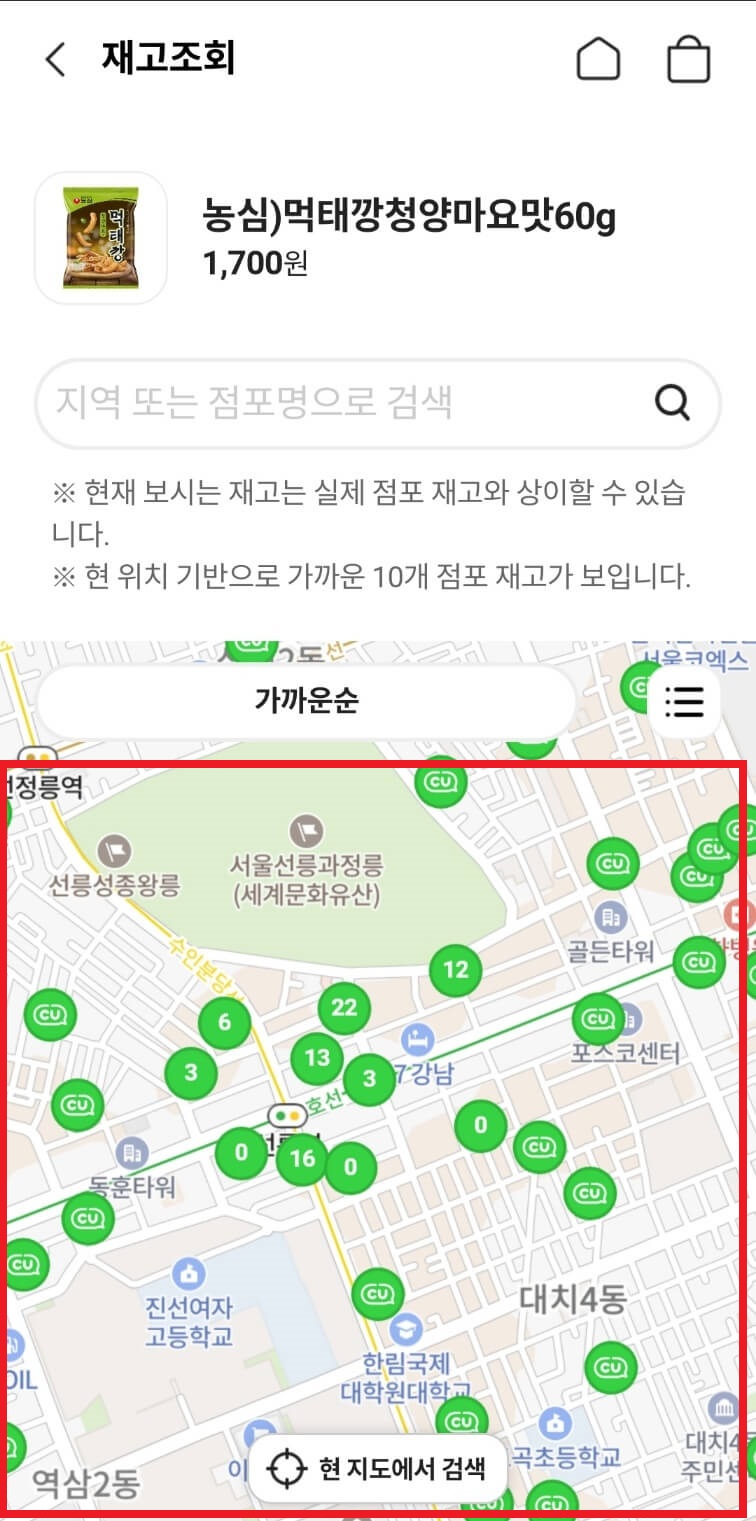
Task: Go back using the back arrow
Action: pos(55,60)
